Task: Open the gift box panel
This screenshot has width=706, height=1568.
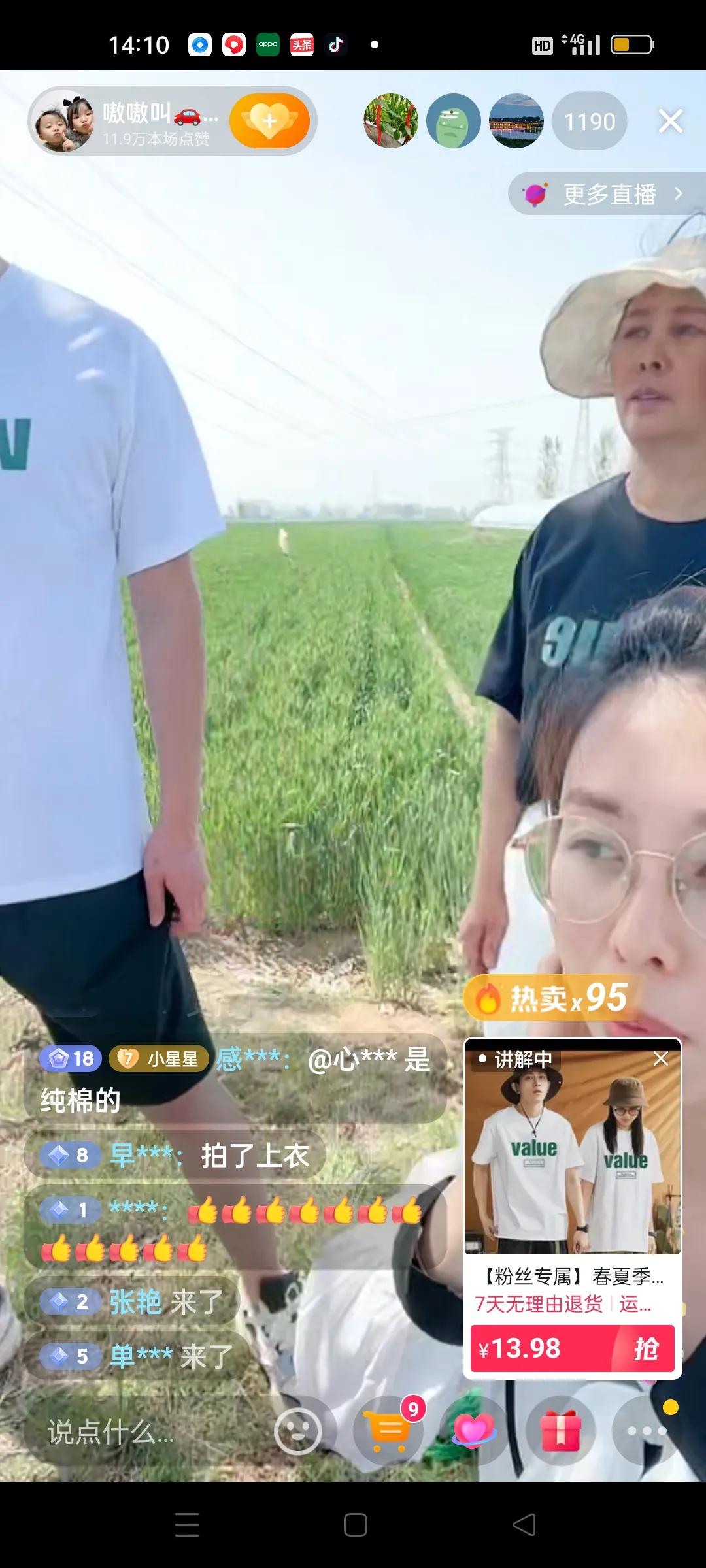Action: (x=561, y=1431)
